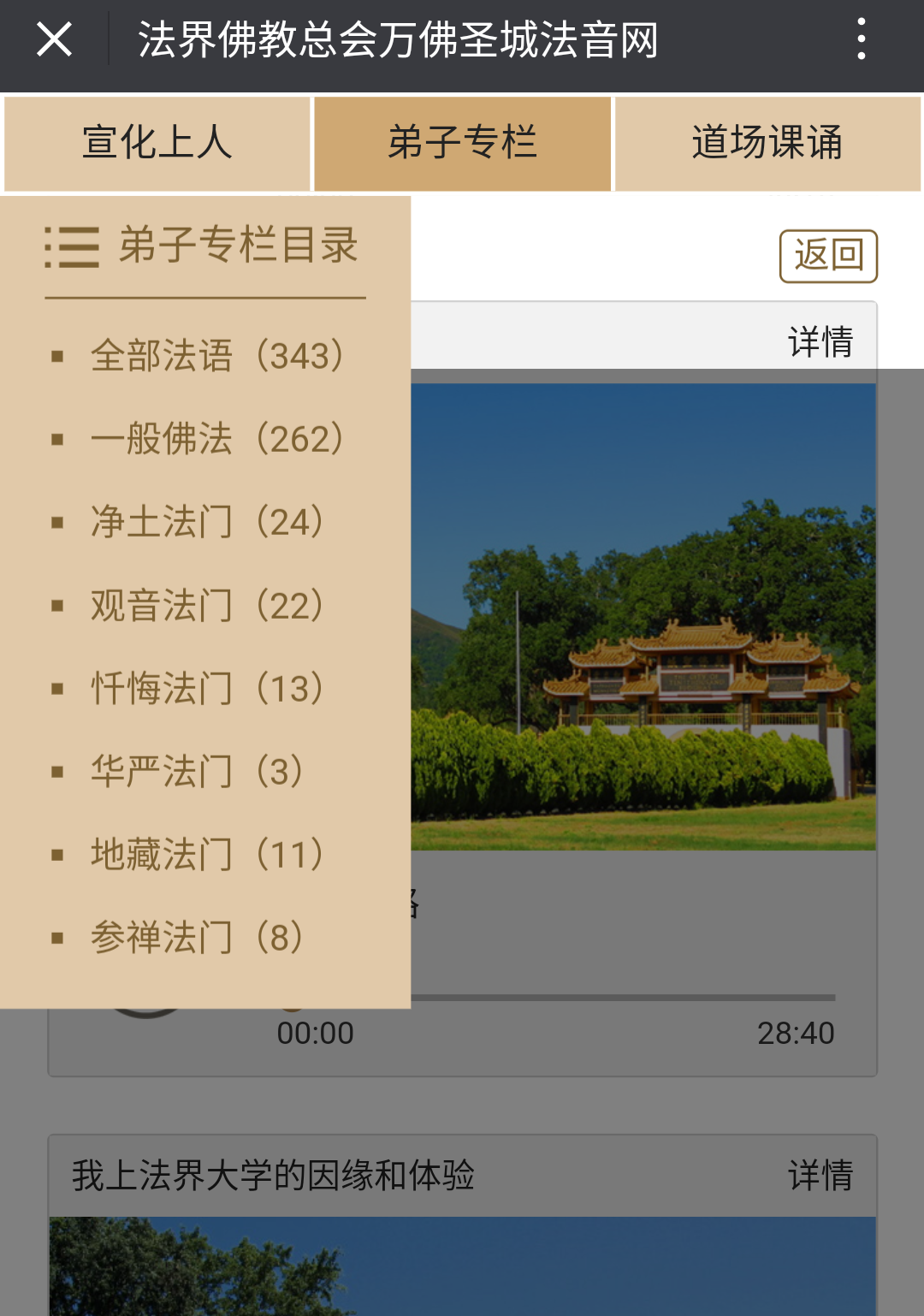View 详情 for 我上法界大学的因缘和体验
The image size is (924, 1316).
coord(820,1175)
